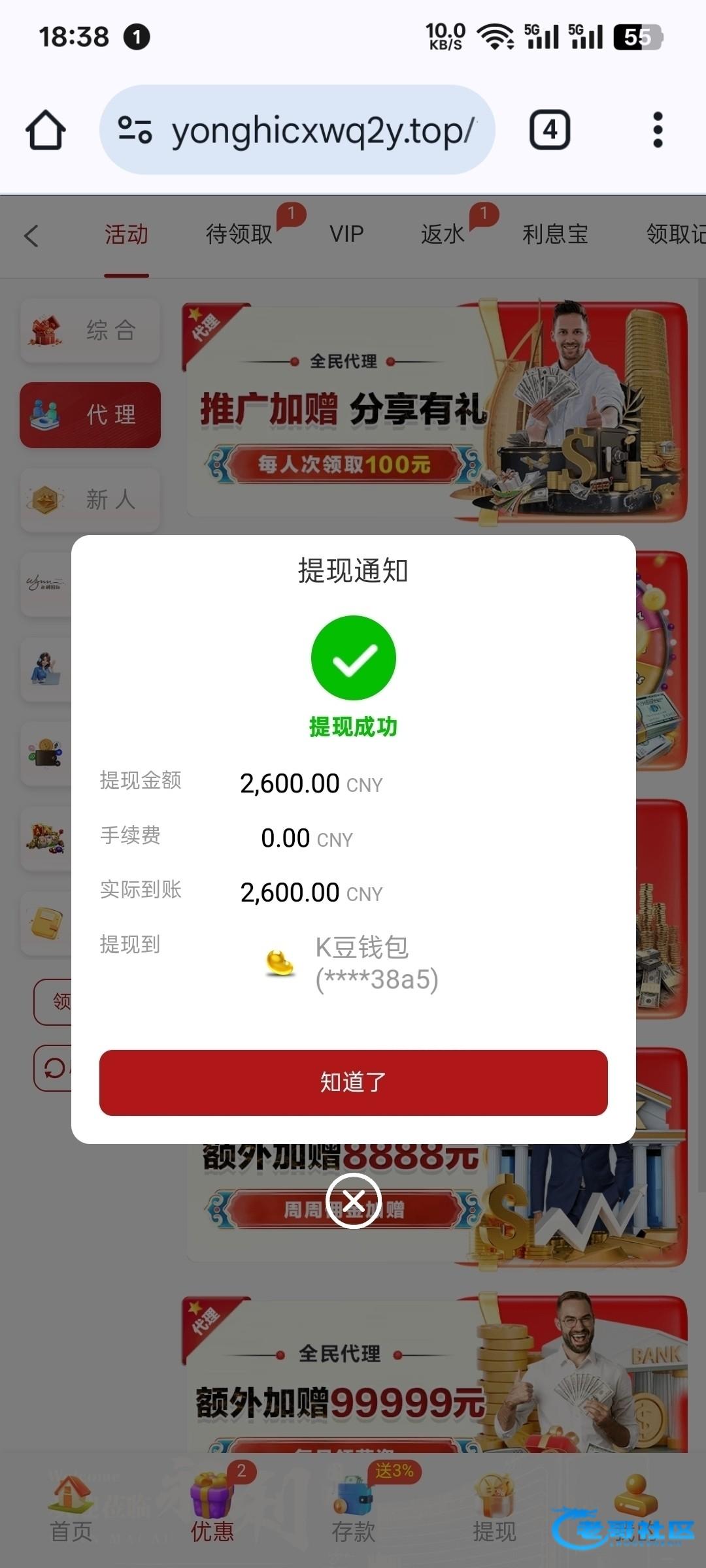Open the browser tab switcher
The image size is (706, 1568).
[x=549, y=130]
